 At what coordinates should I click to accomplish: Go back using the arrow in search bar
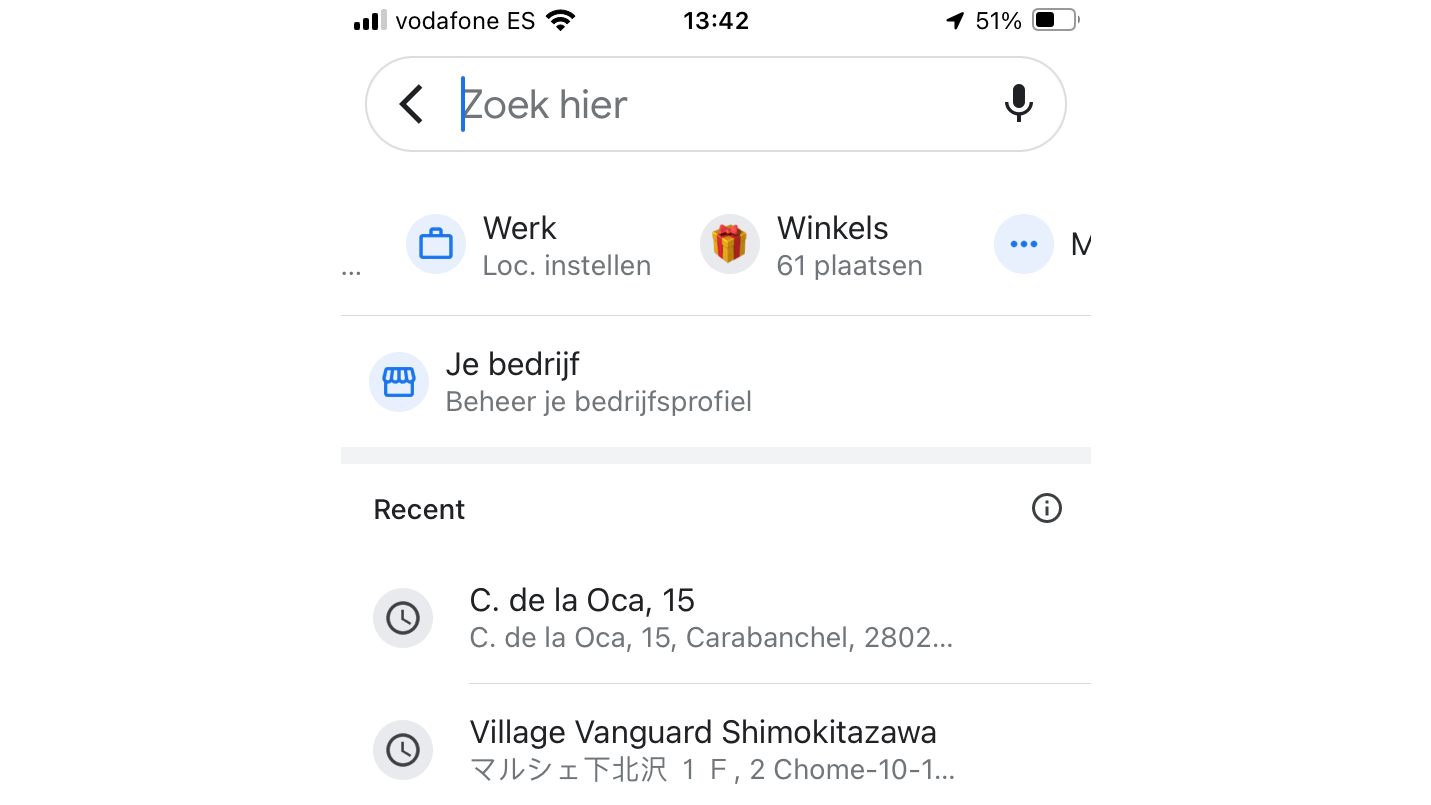411,104
